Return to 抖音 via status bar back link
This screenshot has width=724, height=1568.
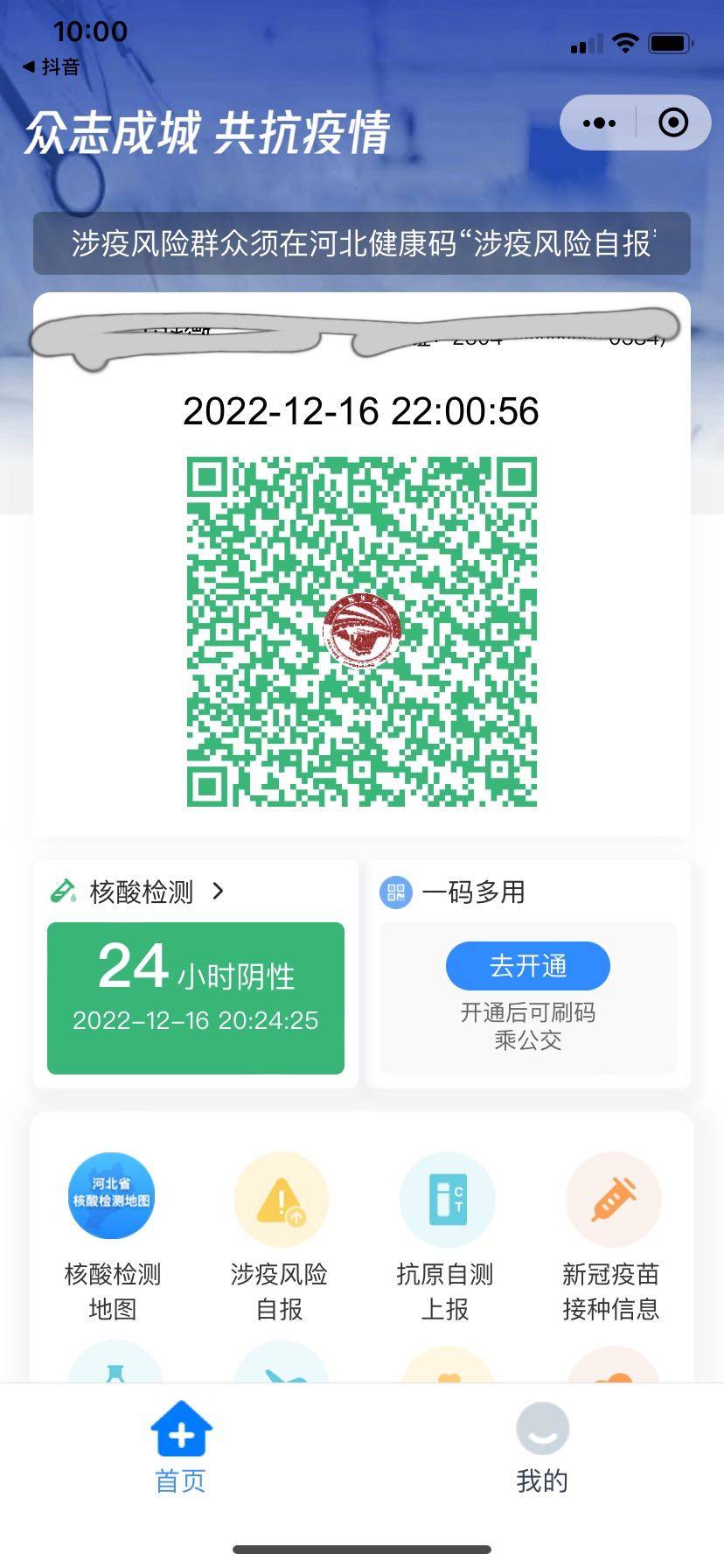click(x=52, y=66)
